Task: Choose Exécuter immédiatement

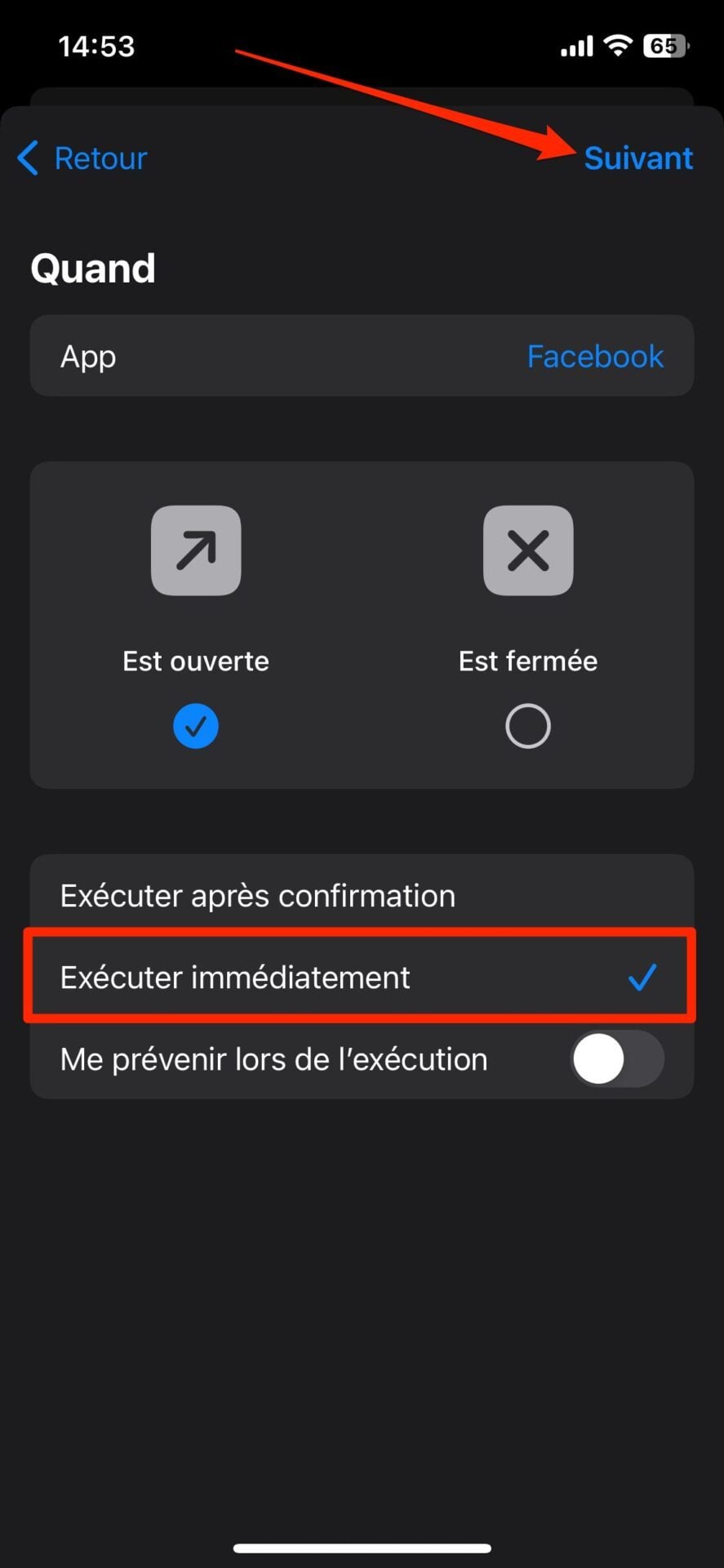Action: pyautogui.click(x=362, y=978)
